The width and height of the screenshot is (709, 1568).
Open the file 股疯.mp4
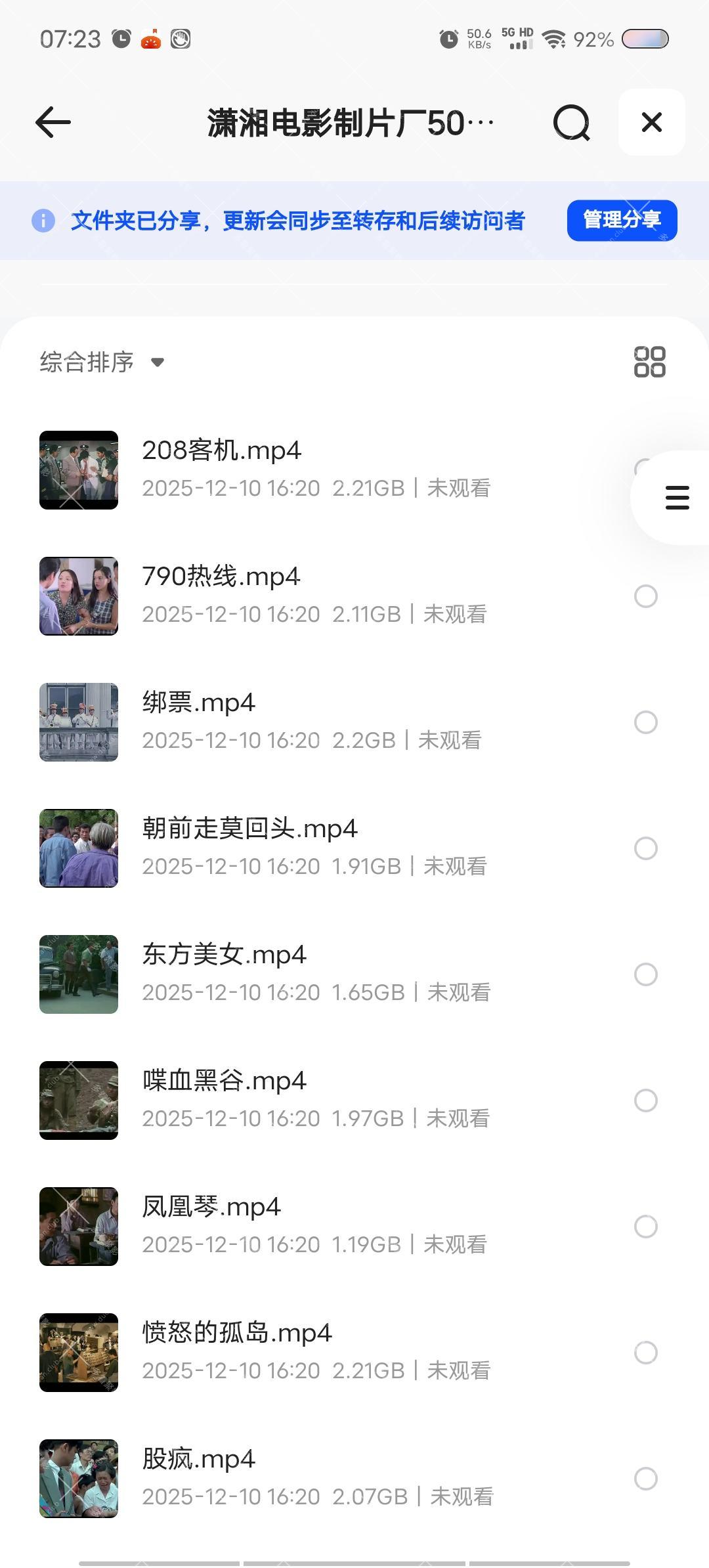(x=198, y=1460)
